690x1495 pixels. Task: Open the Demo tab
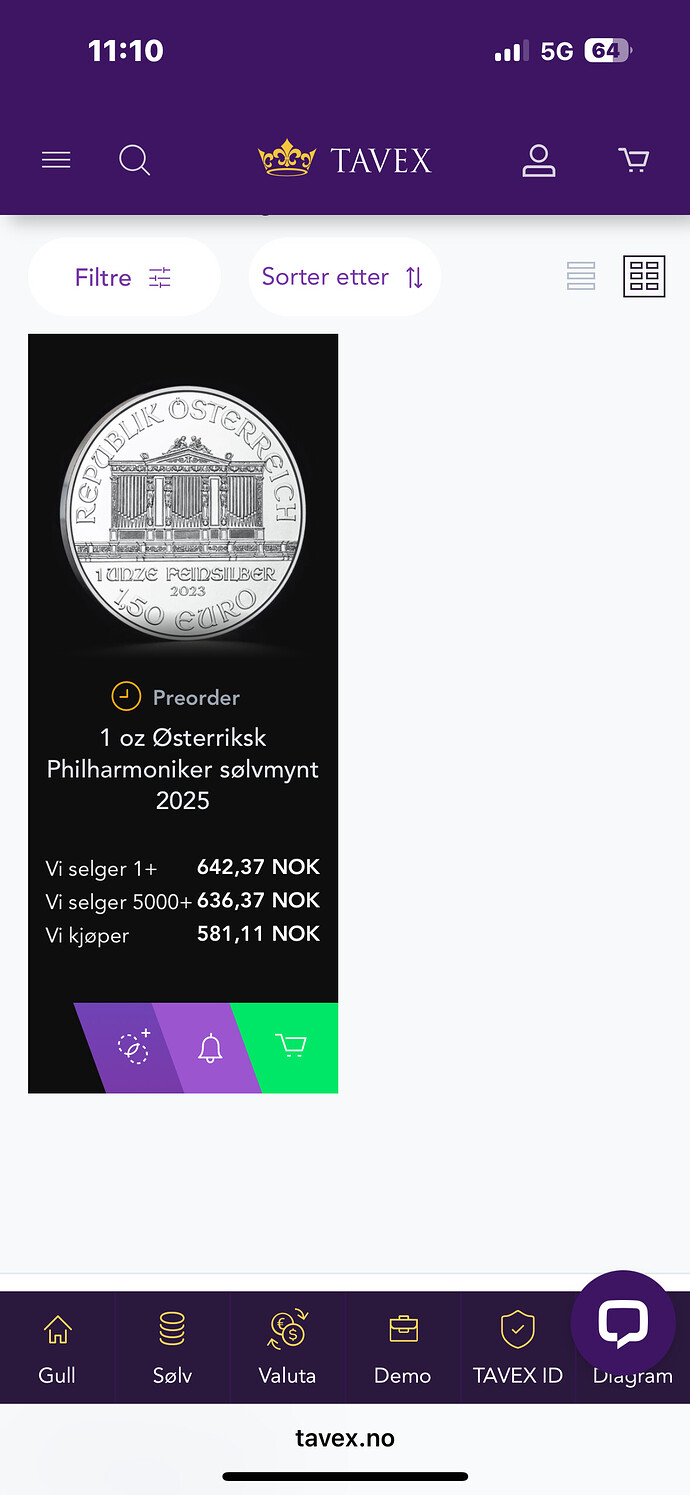402,1346
